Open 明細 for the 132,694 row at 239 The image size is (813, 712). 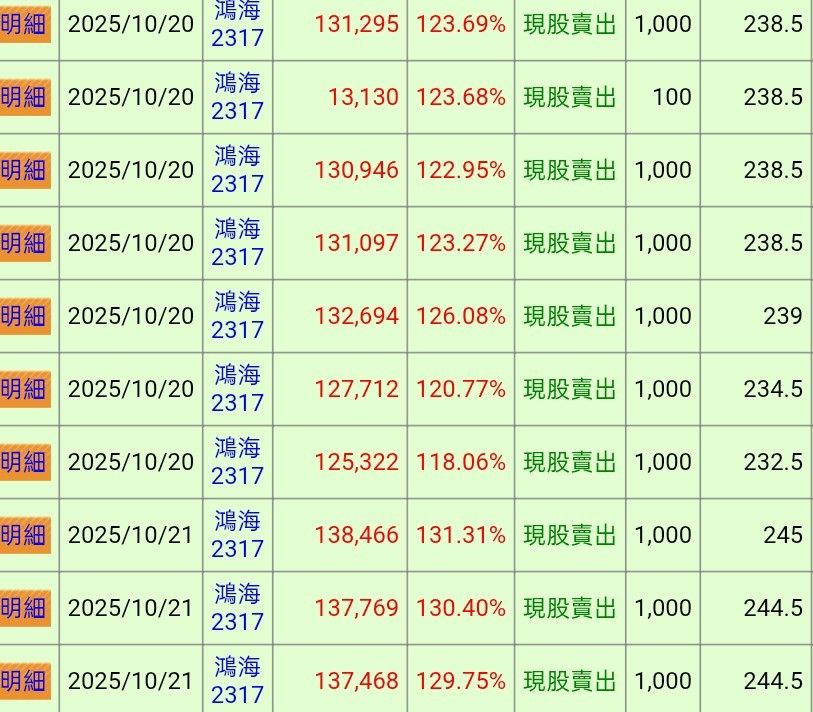[x=23, y=316]
